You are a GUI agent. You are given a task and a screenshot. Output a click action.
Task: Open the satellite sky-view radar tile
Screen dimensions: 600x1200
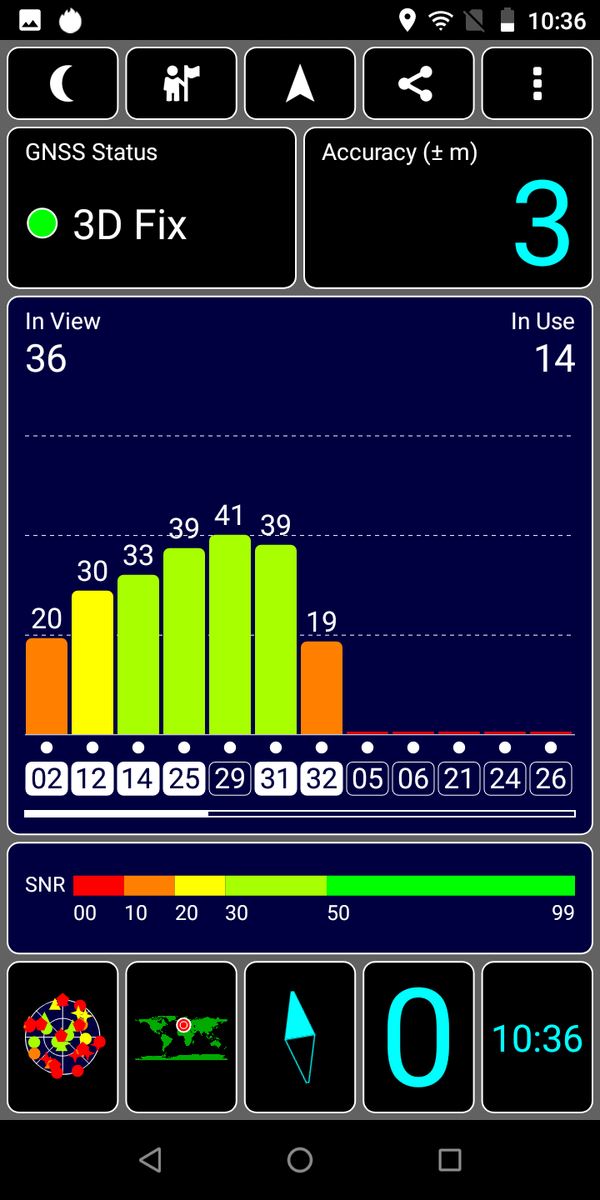click(62, 1037)
